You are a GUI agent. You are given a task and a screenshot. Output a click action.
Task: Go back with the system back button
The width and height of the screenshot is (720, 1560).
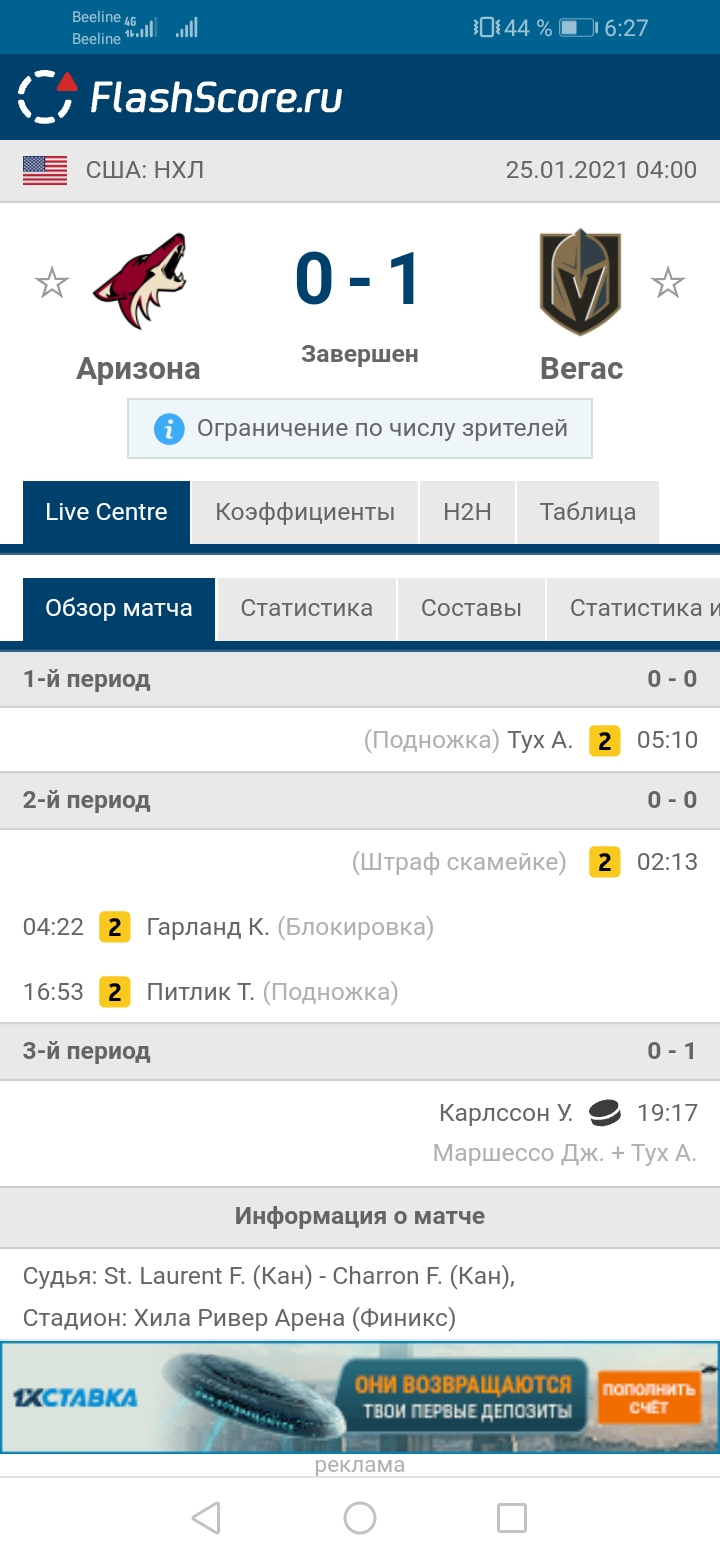point(206,1518)
